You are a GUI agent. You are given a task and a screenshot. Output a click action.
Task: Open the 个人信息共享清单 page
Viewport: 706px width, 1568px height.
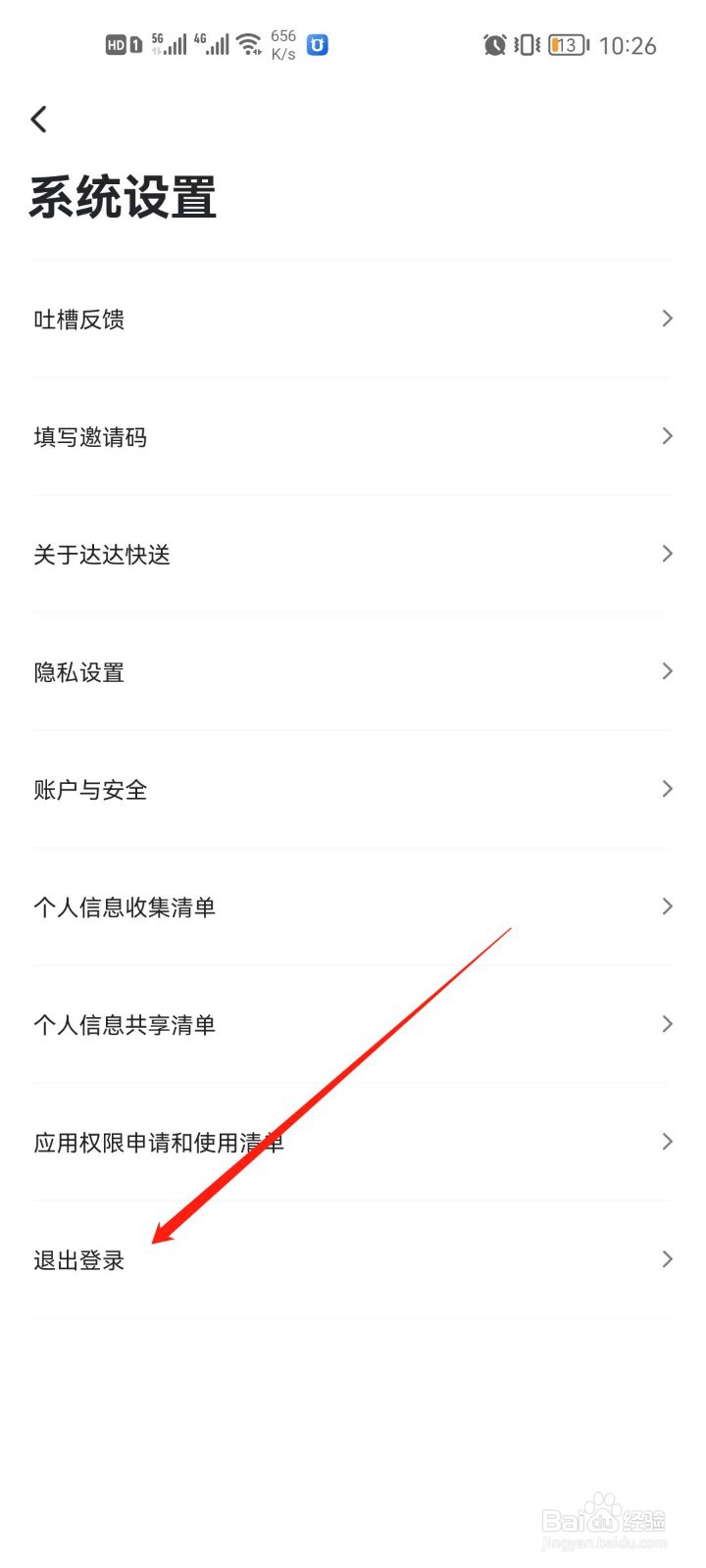[x=124, y=1024]
